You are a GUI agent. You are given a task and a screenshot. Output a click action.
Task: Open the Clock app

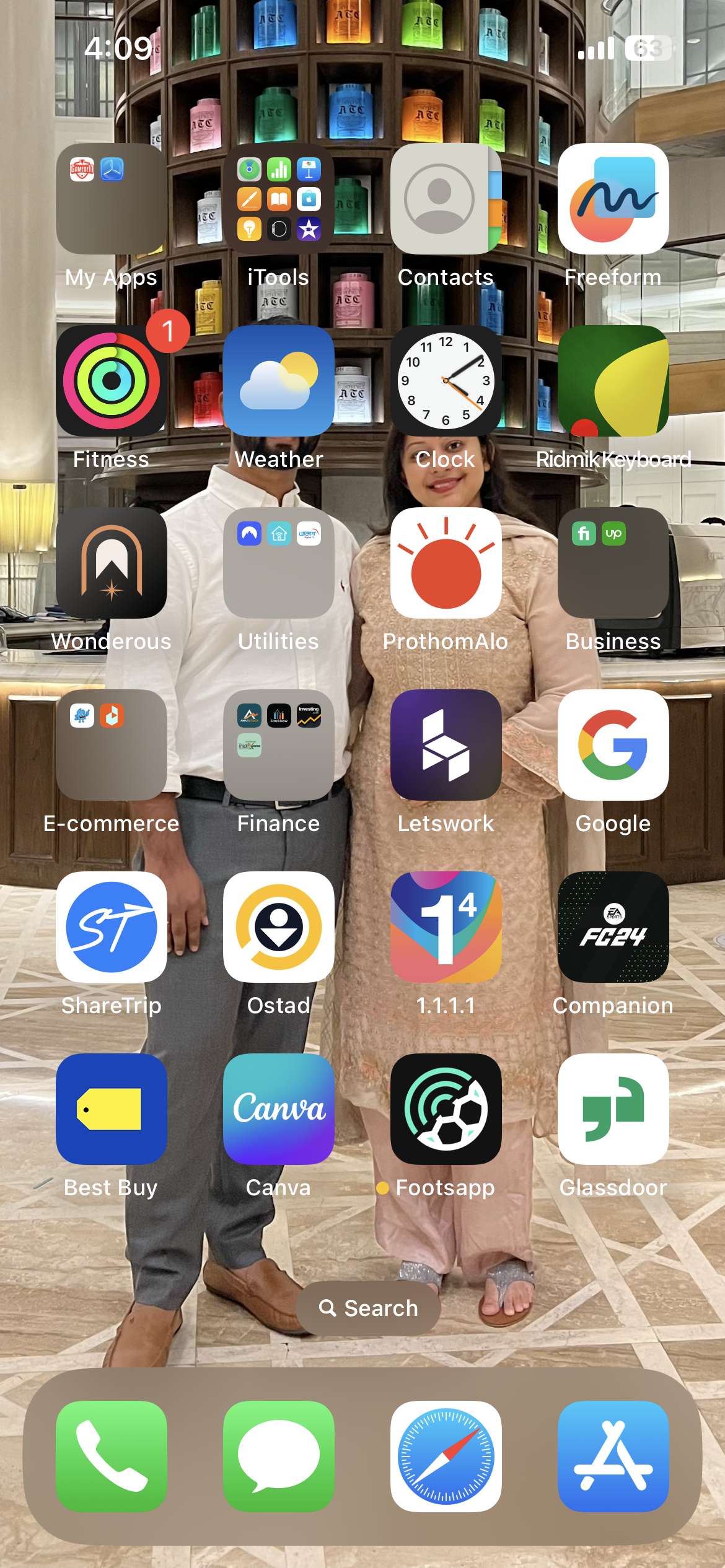[x=446, y=381]
